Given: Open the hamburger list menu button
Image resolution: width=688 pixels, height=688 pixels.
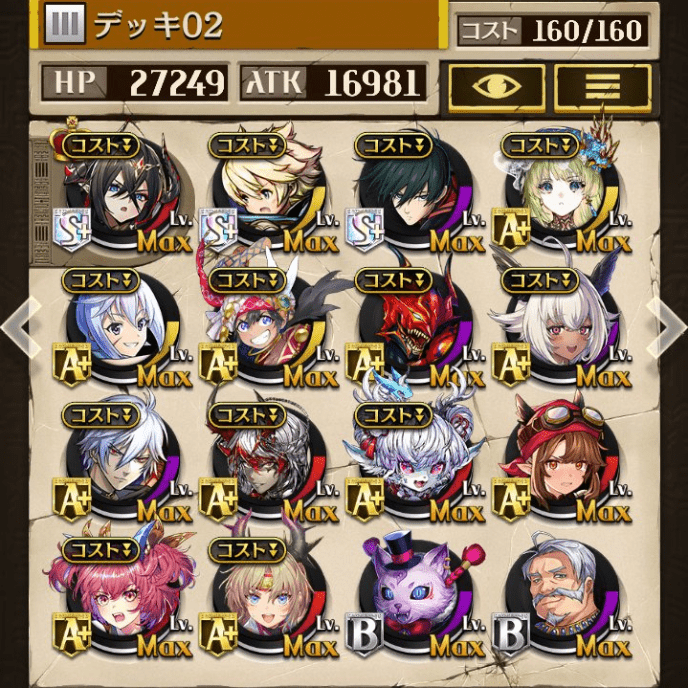Looking at the screenshot, I should tap(602, 86).
